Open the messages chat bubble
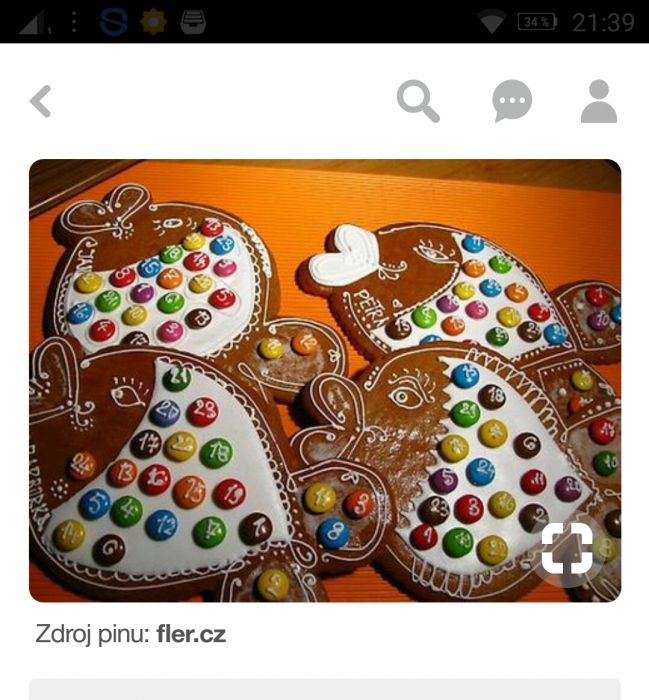Viewport: 649px width, 700px height. pos(512,101)
